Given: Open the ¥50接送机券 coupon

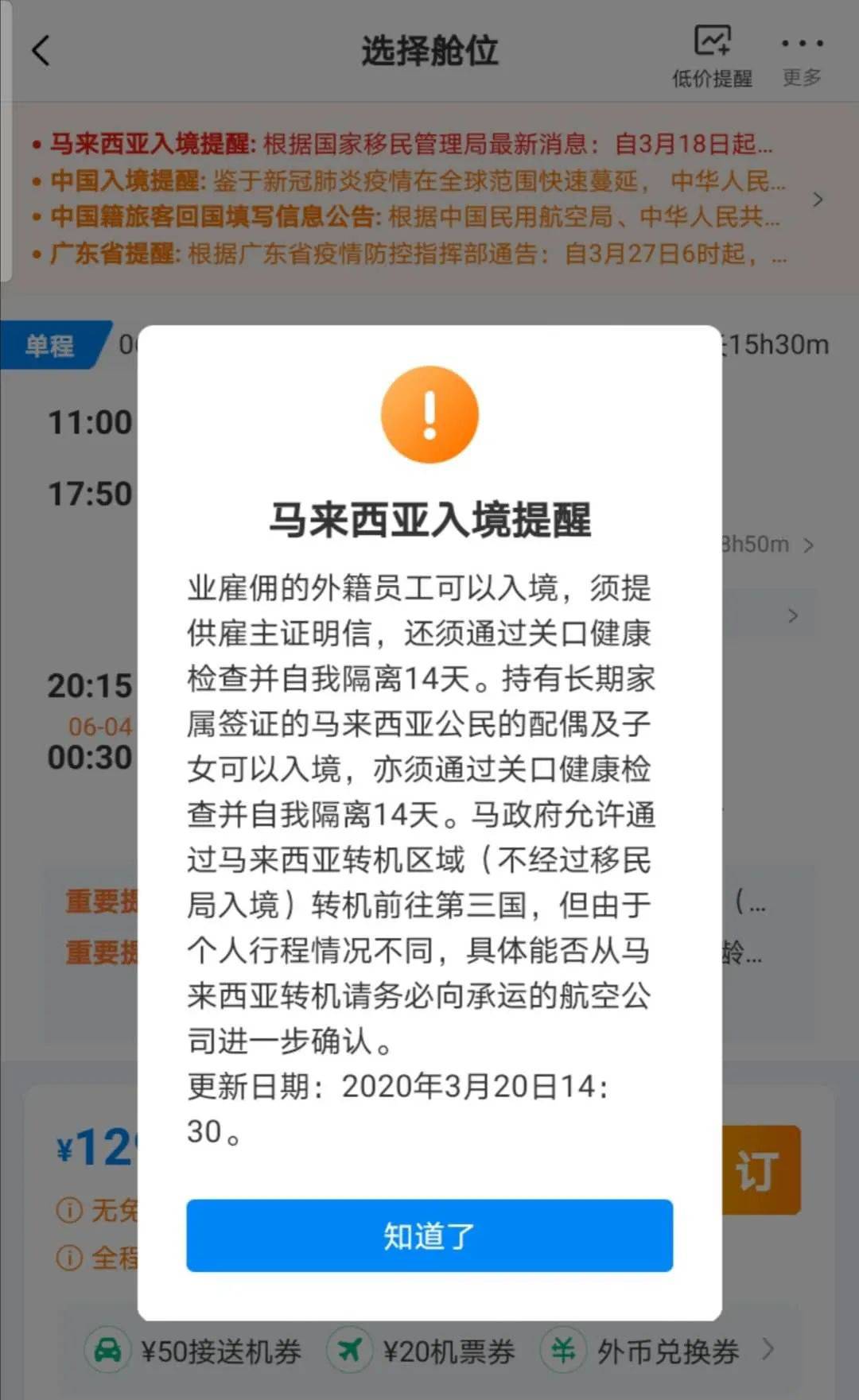Looking at the screenshot, I should 194,1350.
